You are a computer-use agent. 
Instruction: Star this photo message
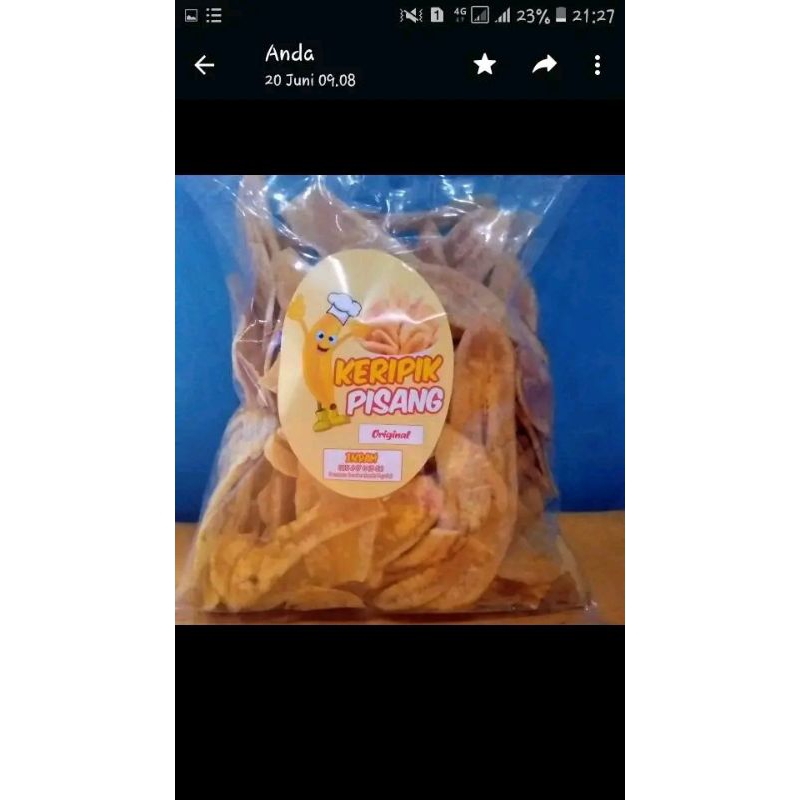[484, 65]
